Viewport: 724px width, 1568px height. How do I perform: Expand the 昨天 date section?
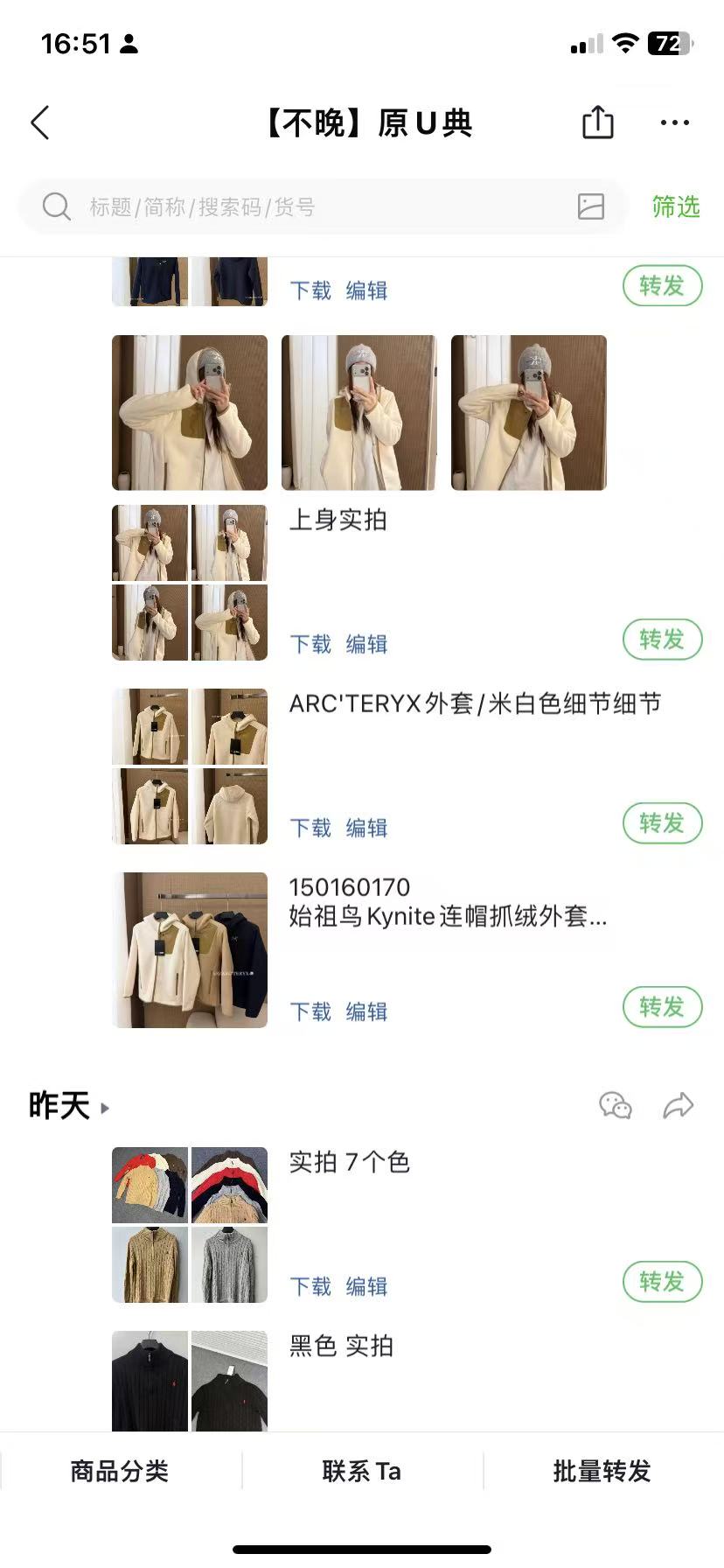68,1106
